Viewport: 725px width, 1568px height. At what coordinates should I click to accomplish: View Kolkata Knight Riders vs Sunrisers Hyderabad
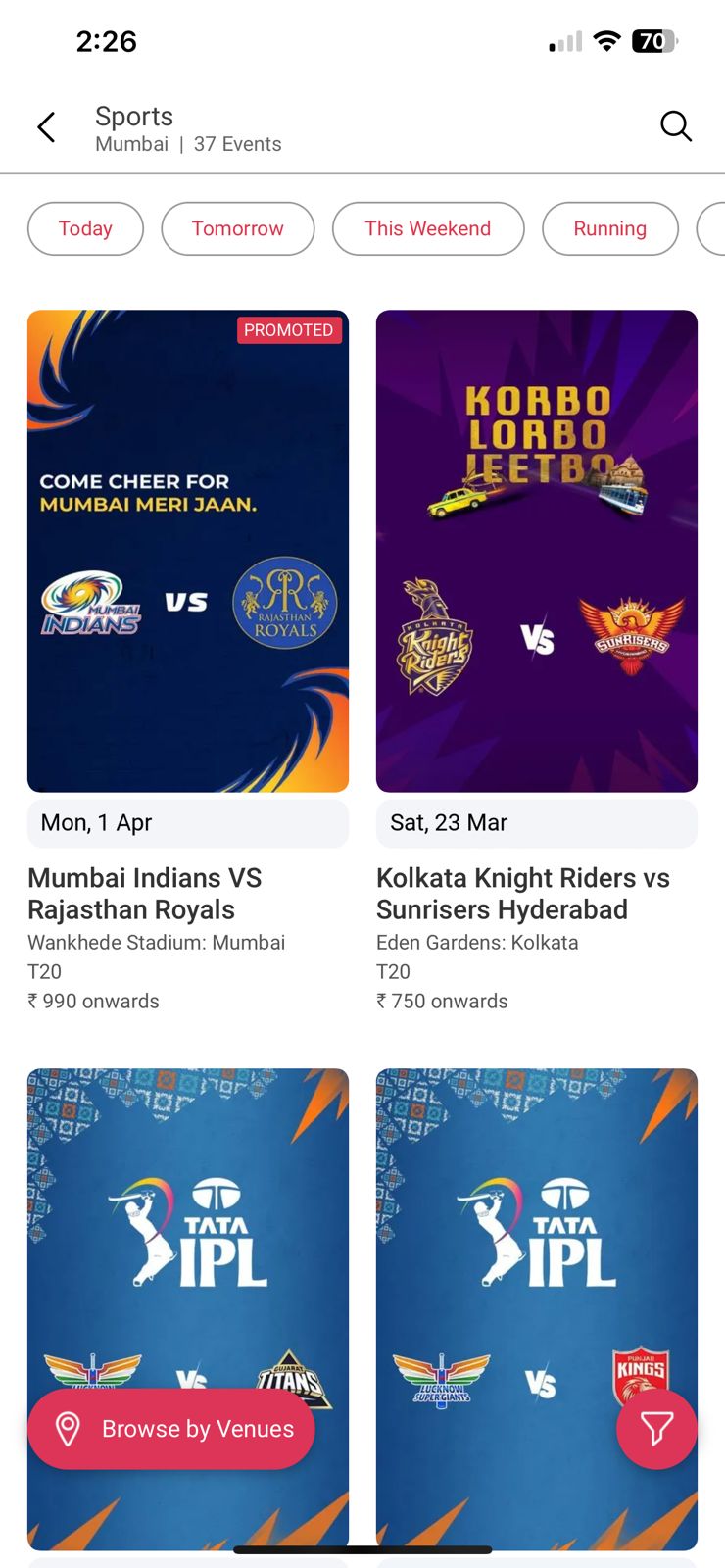(x=537, y=551)
